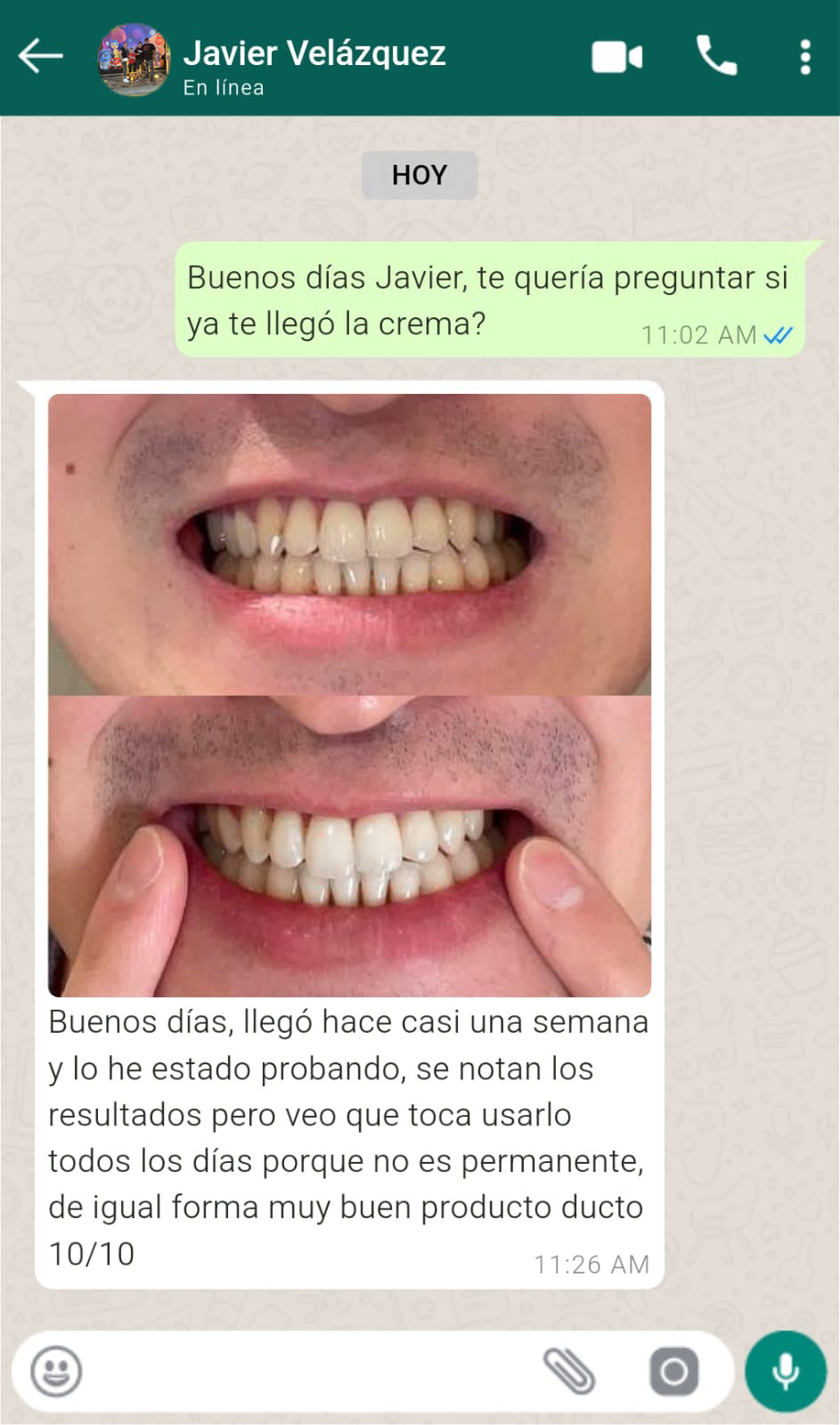The image size is (840, 1425).
Task: Open the overflow menu
Action: [805, 58]
